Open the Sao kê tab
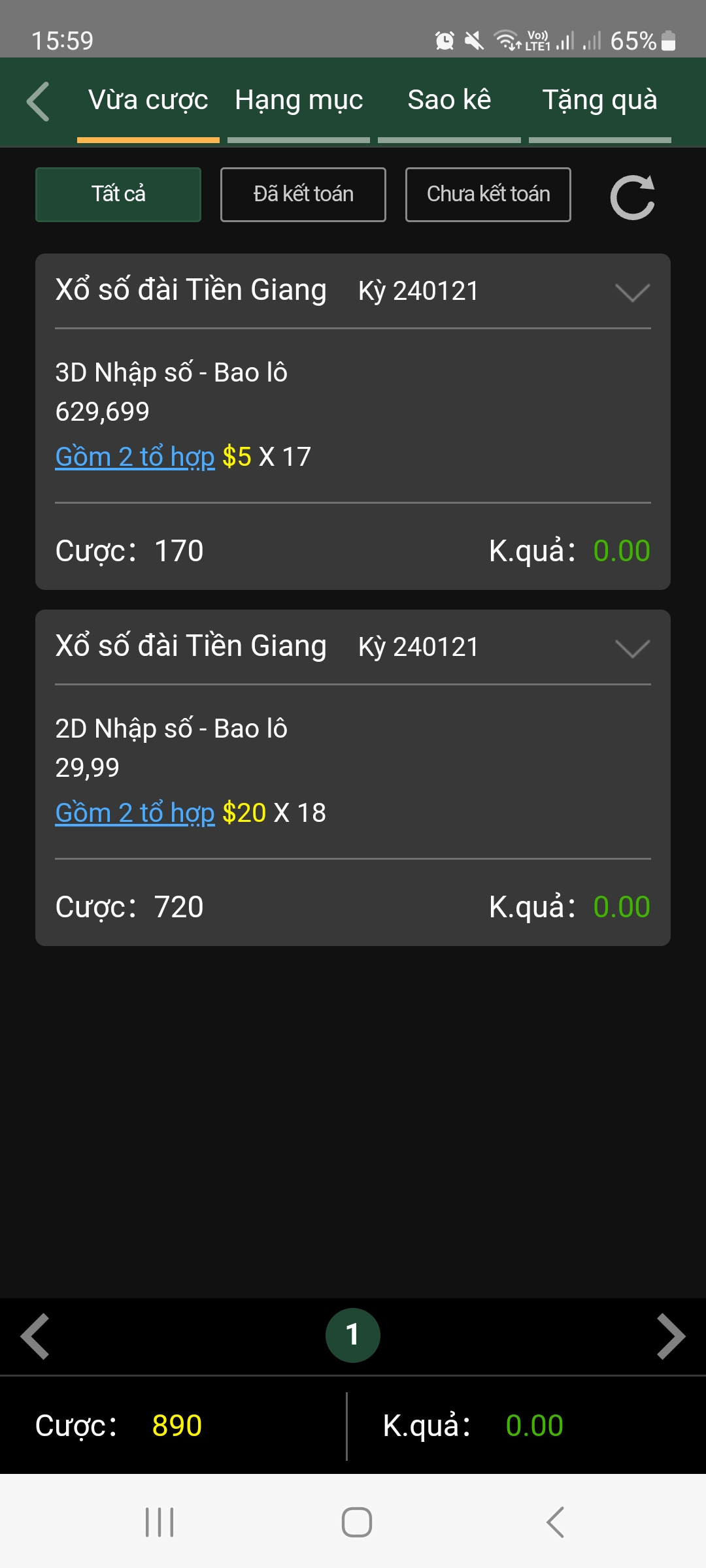 [449, 101]
